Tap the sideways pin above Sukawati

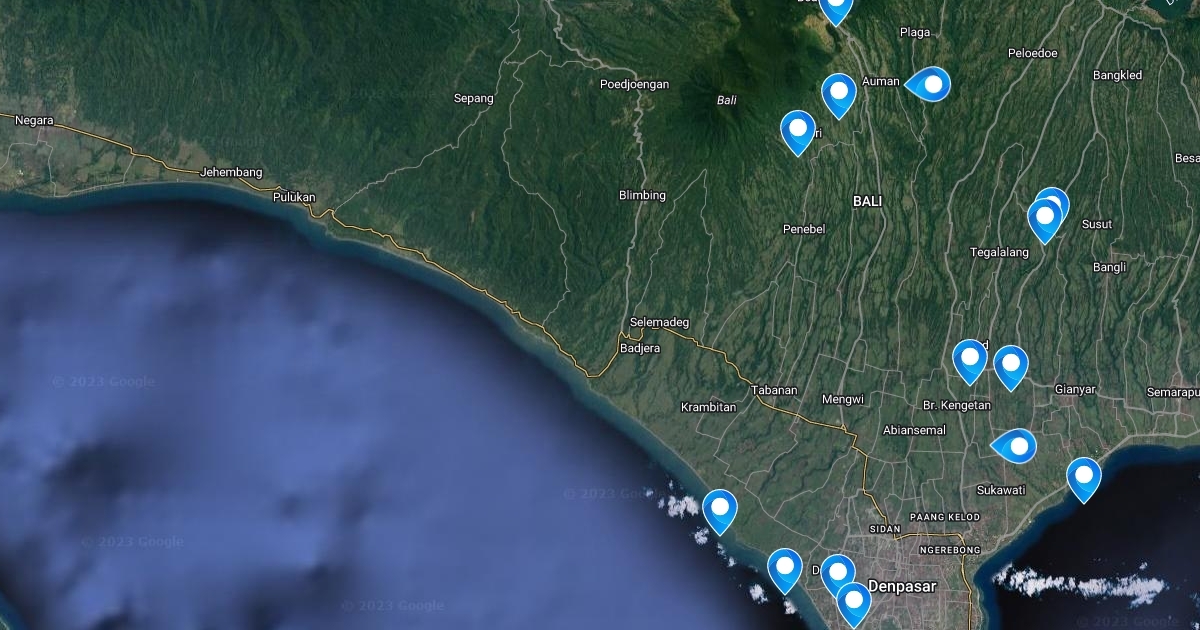pos(1014,446)
